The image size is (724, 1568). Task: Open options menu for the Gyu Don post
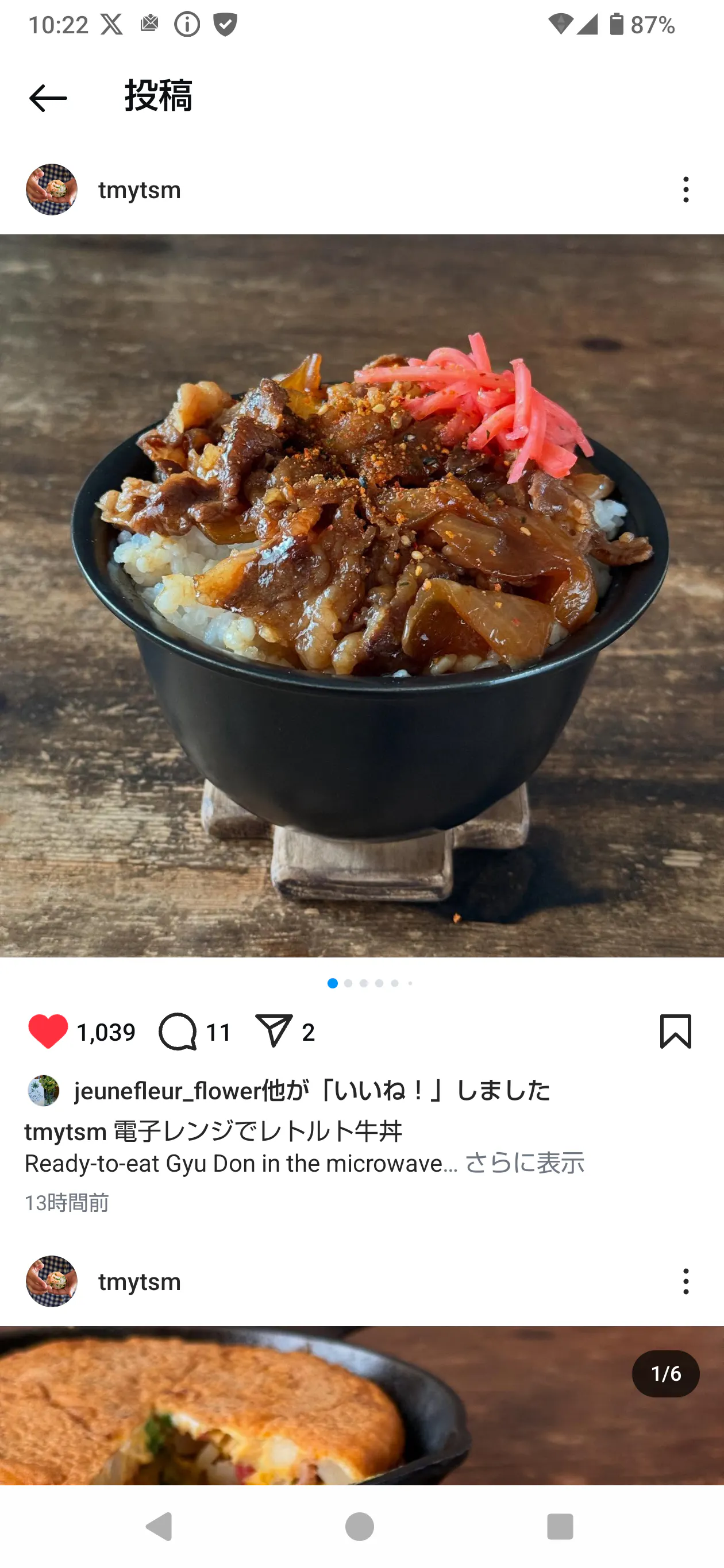pyautogui.click(x=686, y=190)
